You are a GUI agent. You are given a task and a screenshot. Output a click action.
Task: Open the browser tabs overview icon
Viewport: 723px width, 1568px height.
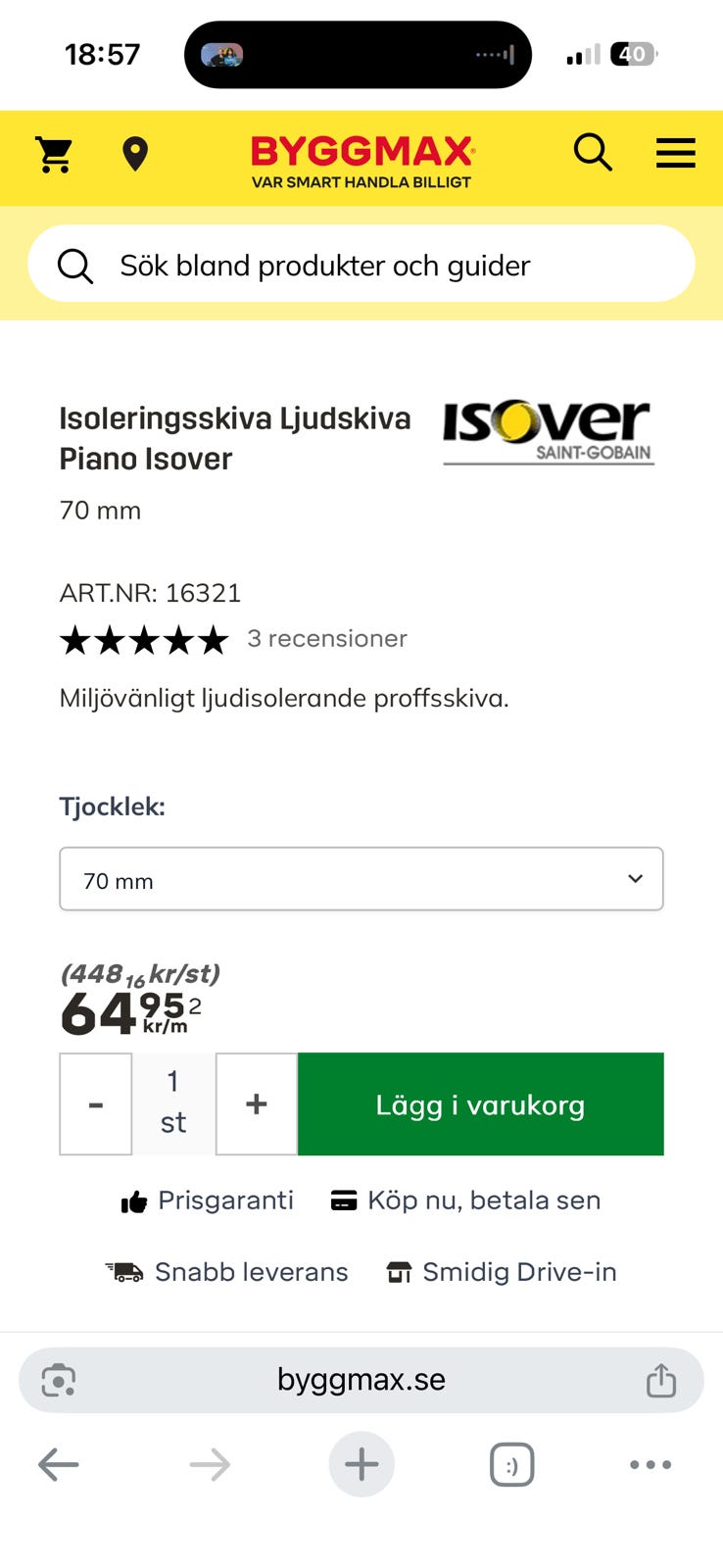pos(511,1464)
